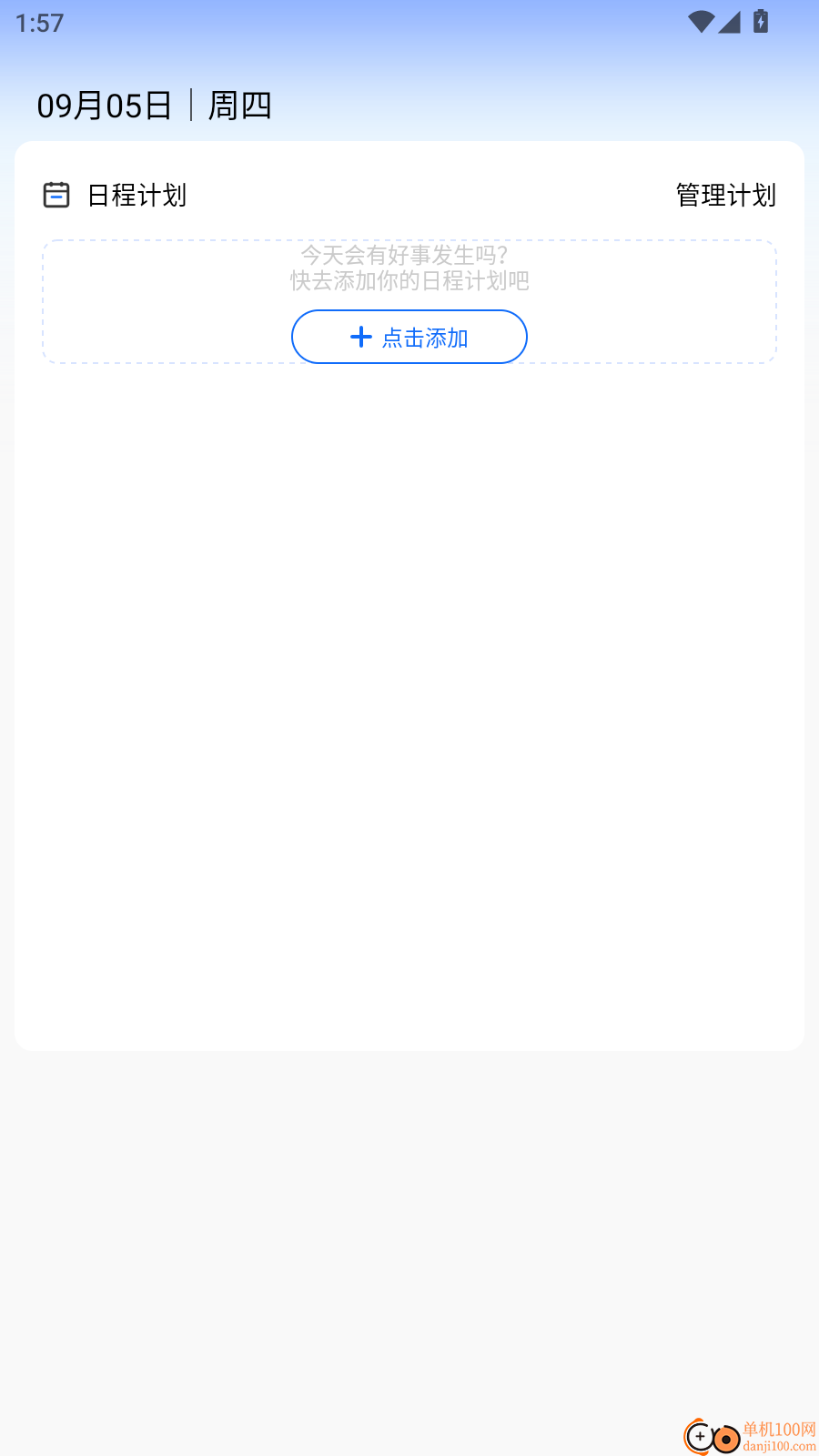This screenshot has height=1456, width=819.
Task: Click the plus icon inside the add button
Action: tap(360, 337)
